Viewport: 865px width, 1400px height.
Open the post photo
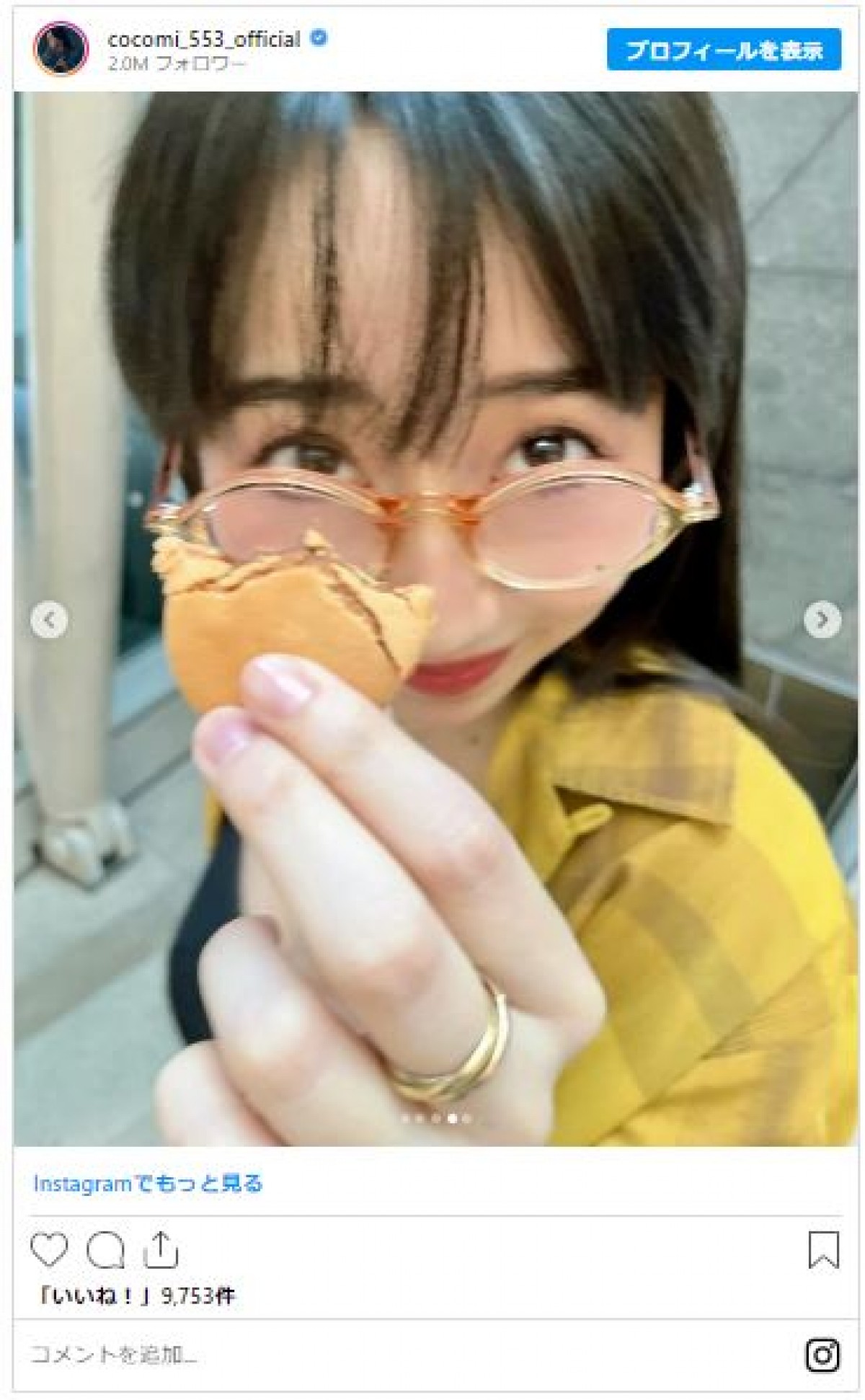coord(432,505)
